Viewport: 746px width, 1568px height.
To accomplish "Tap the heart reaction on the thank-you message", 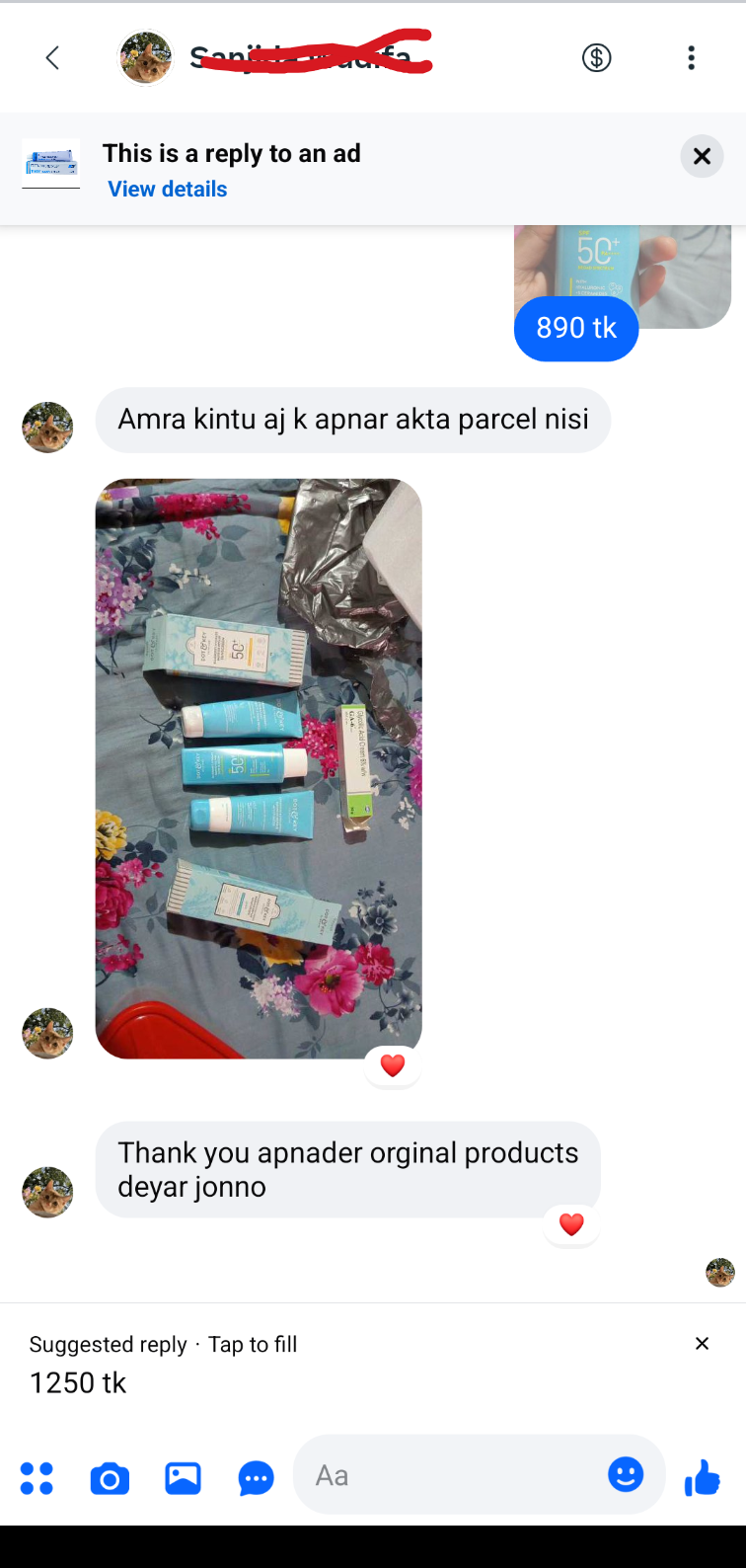I will pos(571,1223).
